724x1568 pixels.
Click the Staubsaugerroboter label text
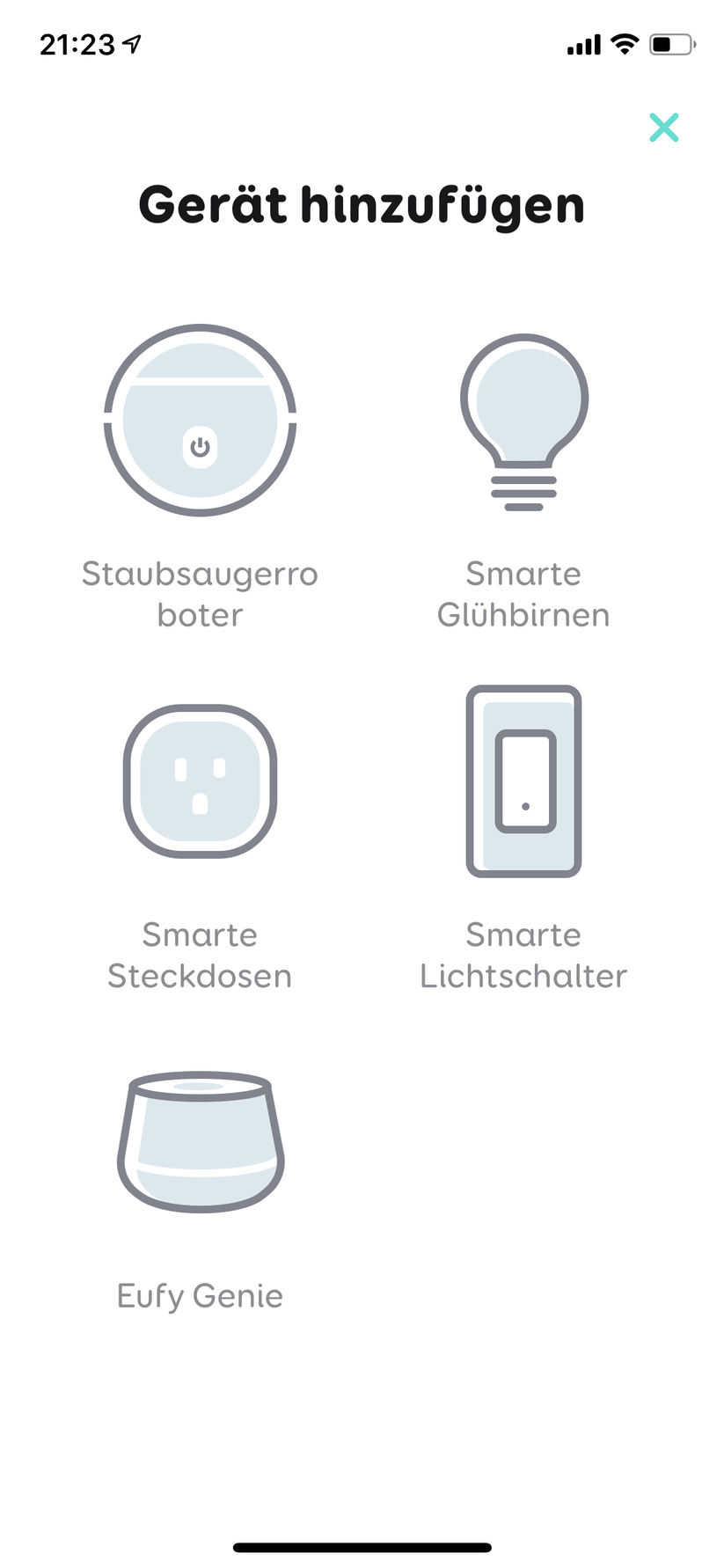tap(201, 594)
